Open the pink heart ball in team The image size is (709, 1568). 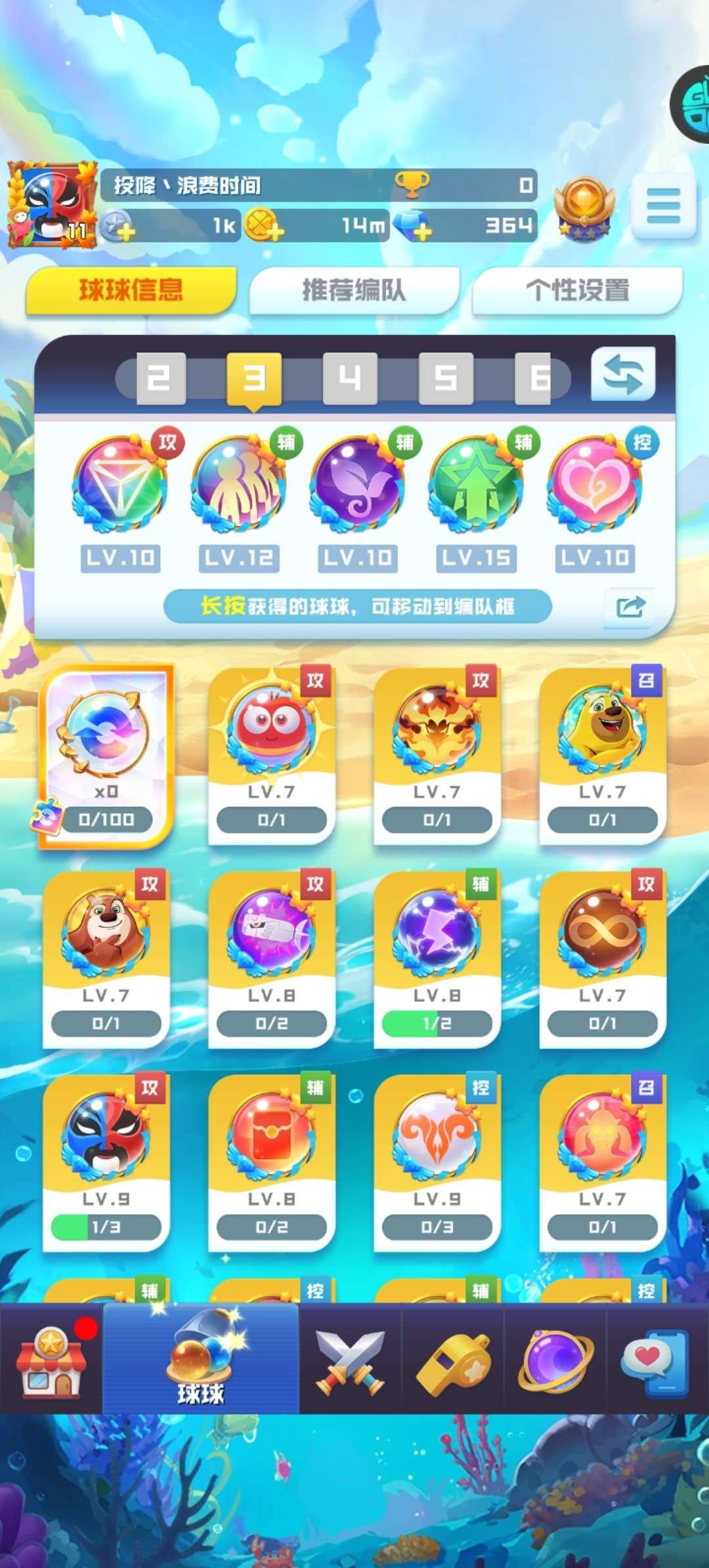(595, 486)
